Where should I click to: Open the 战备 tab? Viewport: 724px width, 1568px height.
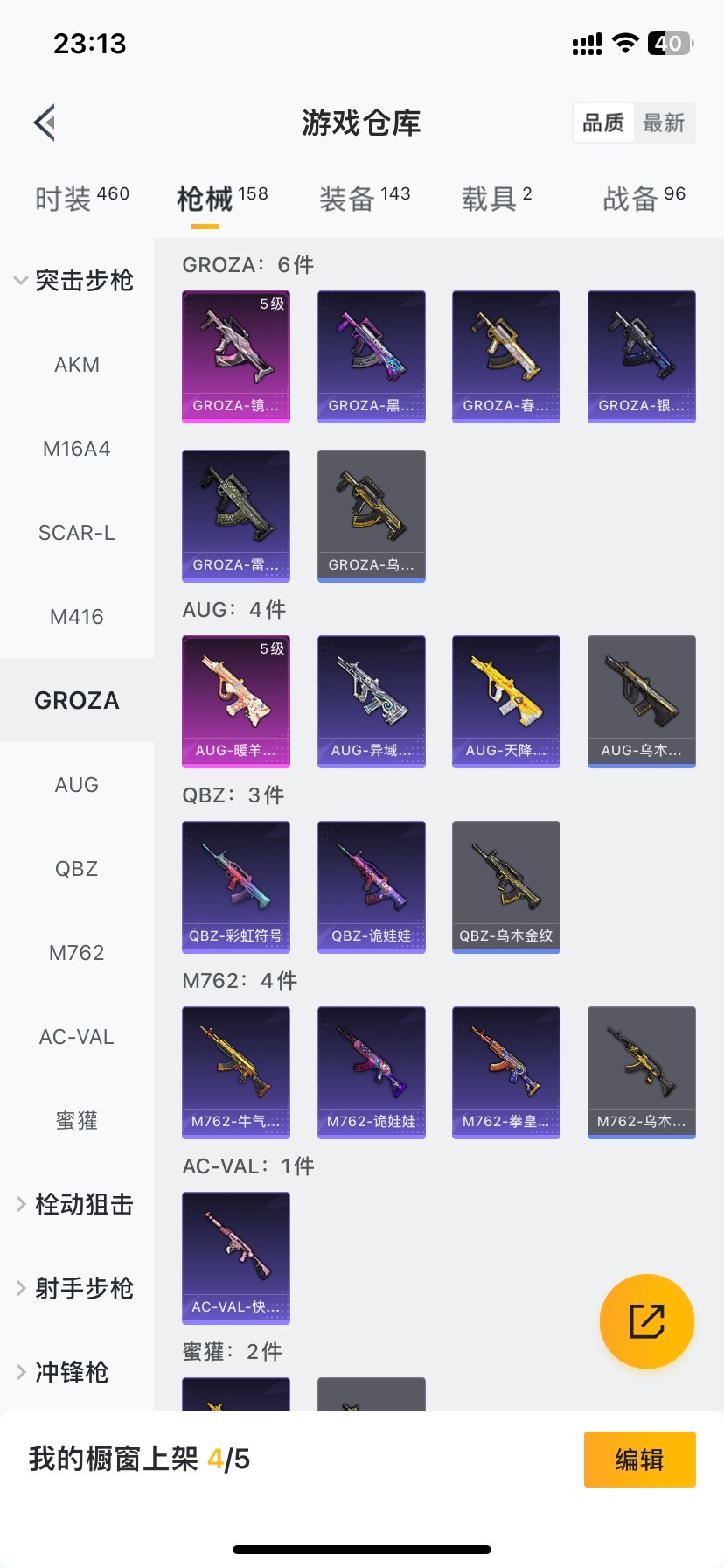(x=644, y=199)
